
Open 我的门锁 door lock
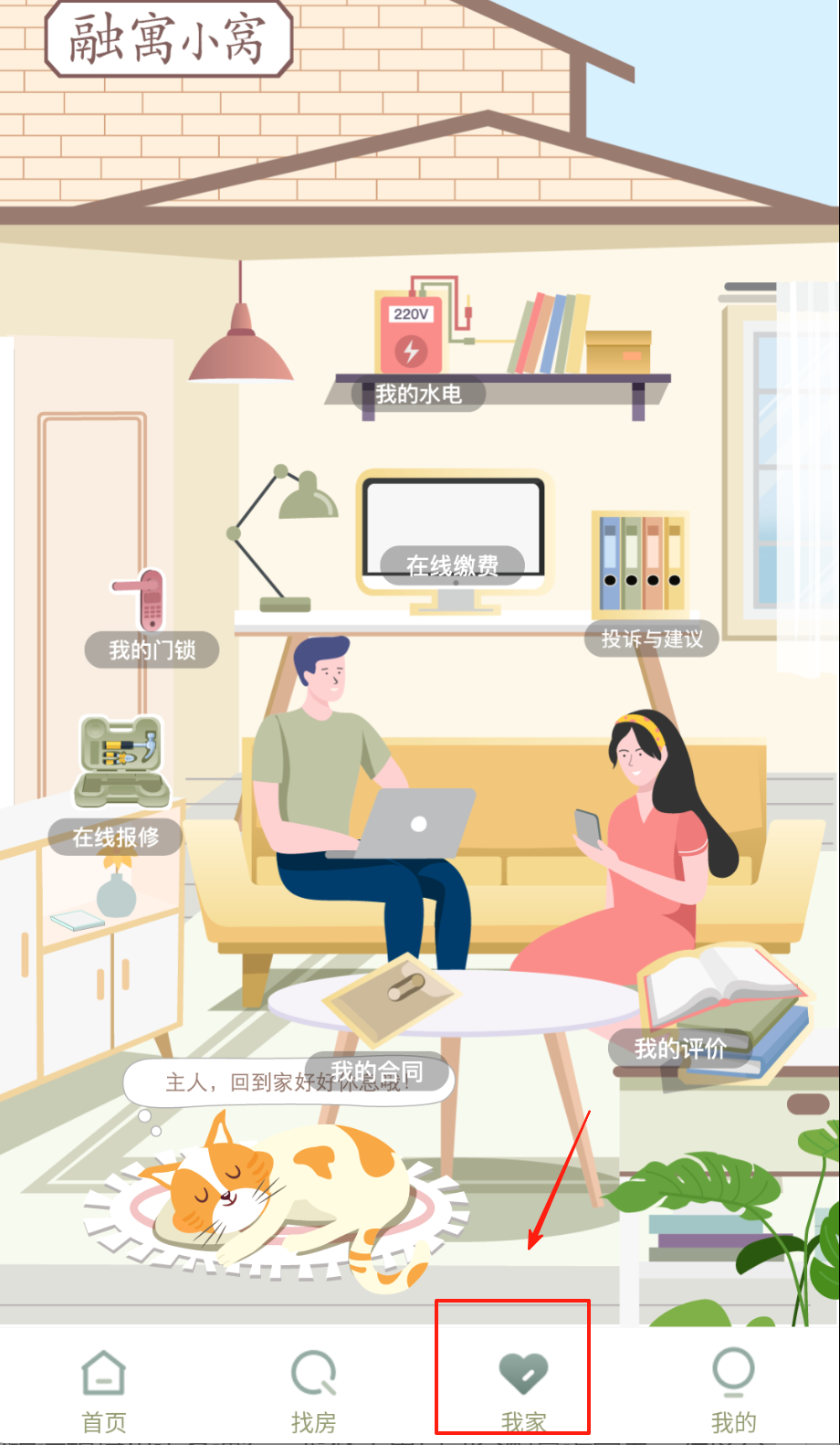click(x=152, y=649)
